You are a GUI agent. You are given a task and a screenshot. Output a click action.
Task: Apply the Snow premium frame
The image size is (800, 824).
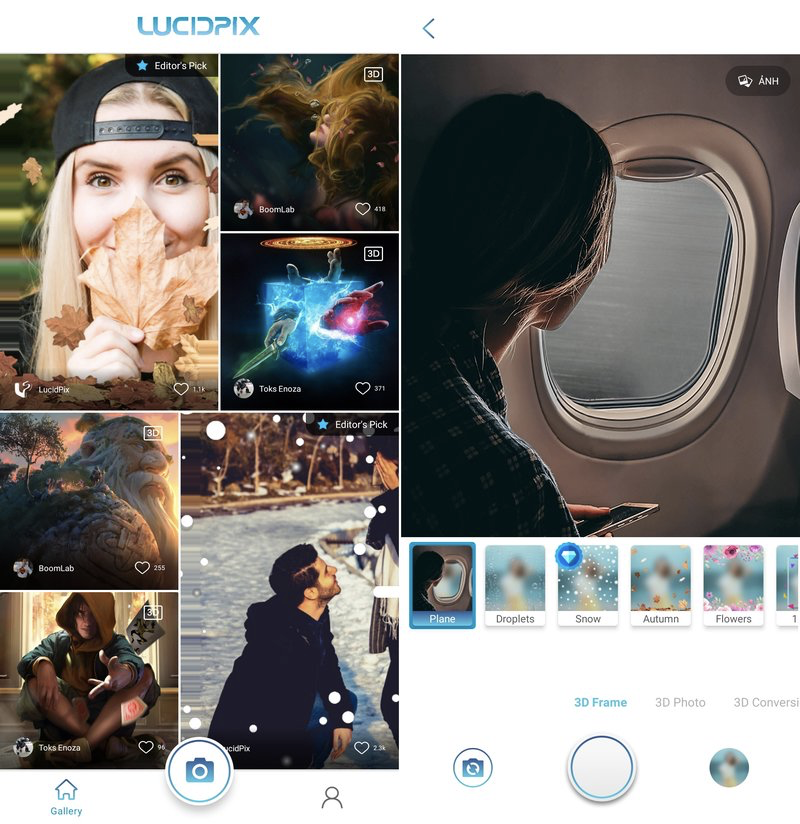point(588,585)
